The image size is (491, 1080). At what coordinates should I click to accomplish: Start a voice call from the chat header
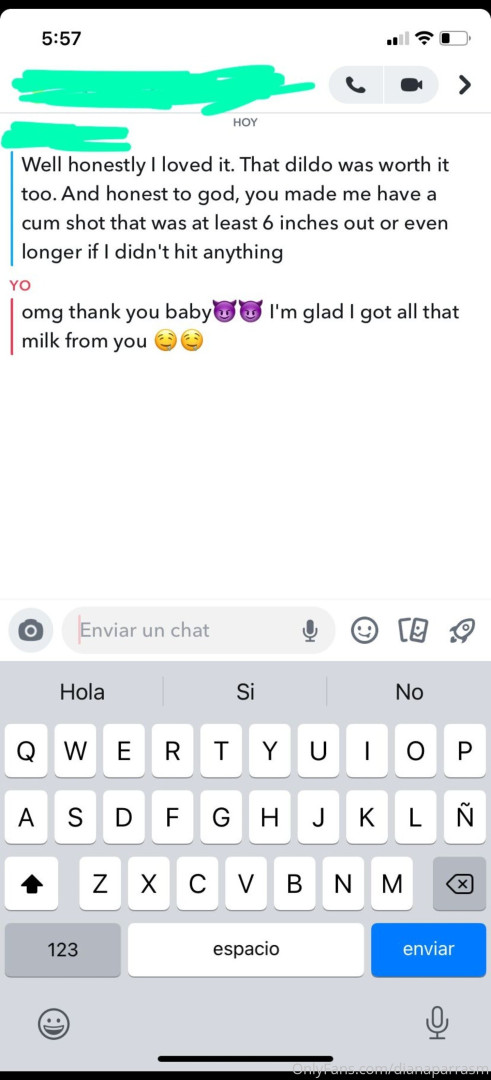[356, 85]
